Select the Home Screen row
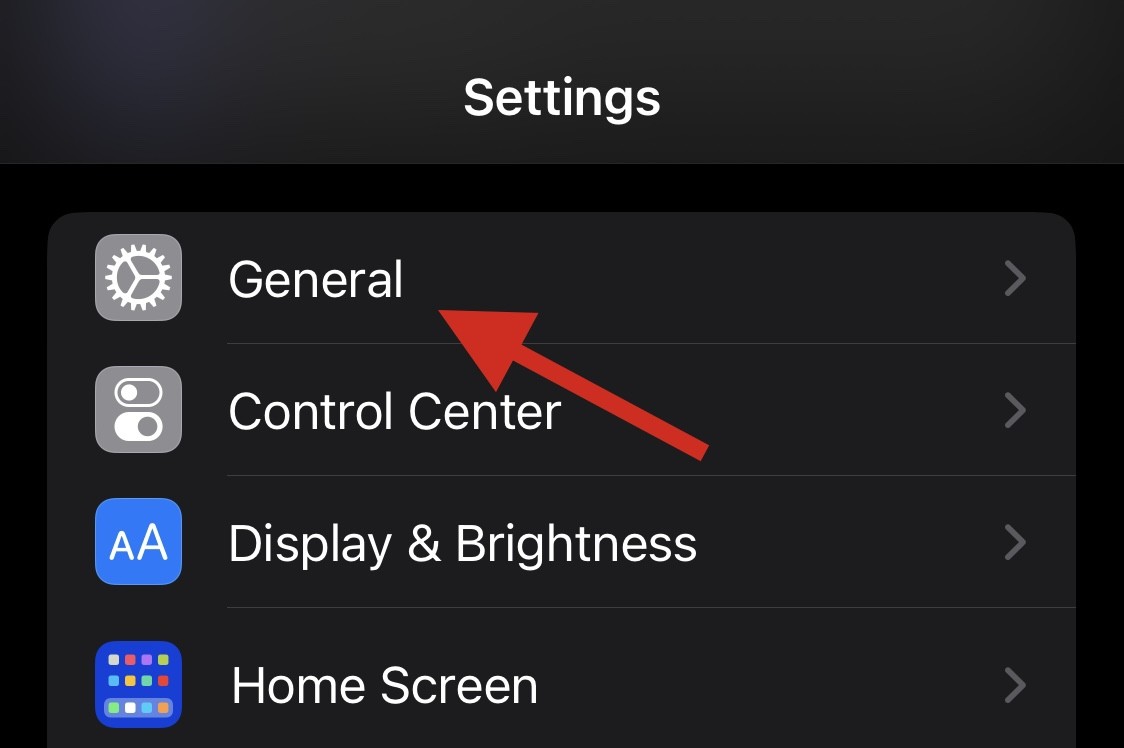Image resolution: width=1124 pixels, height=748 pixels. tap(385, 686)
